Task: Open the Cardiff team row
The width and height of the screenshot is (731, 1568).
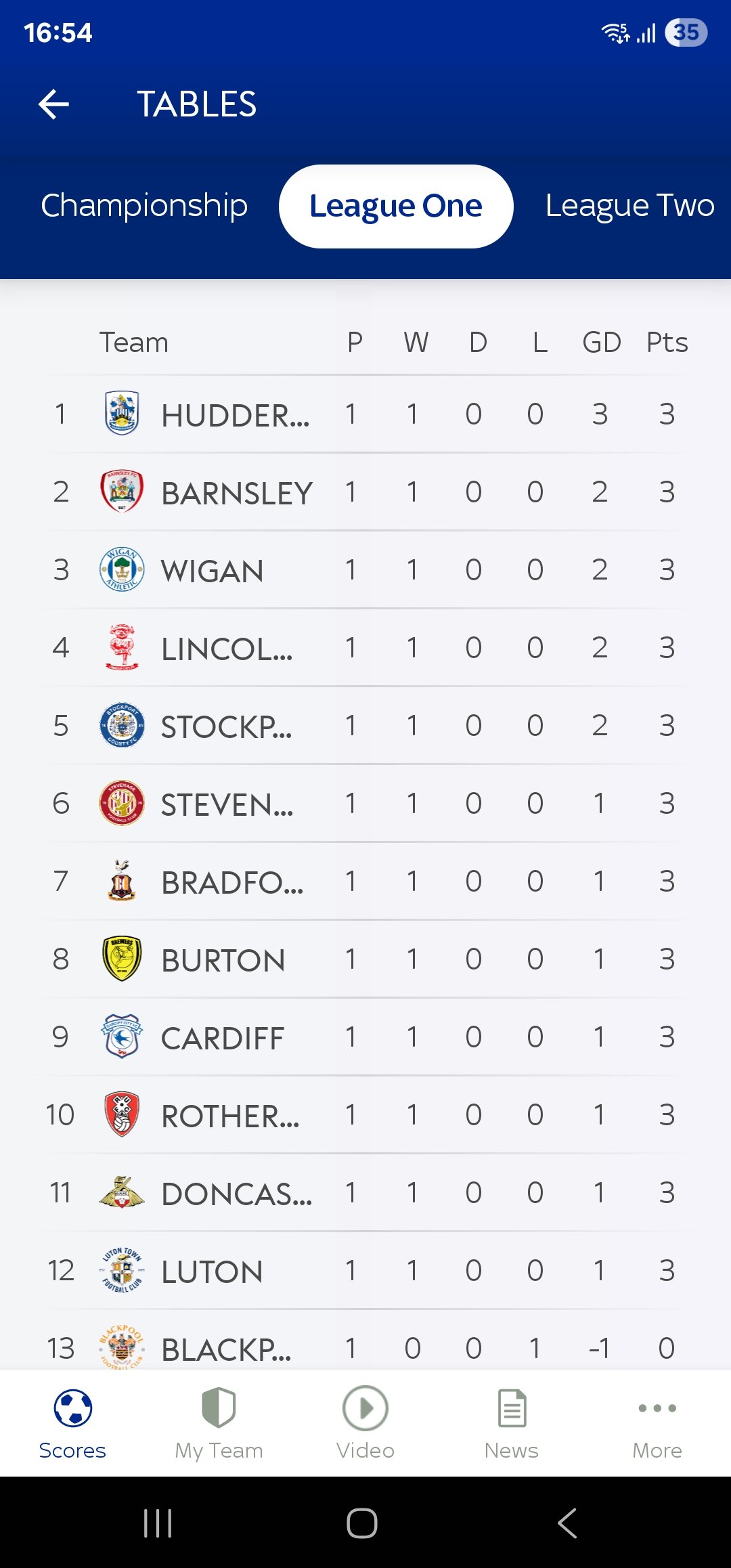Action: pos(365,1037)
